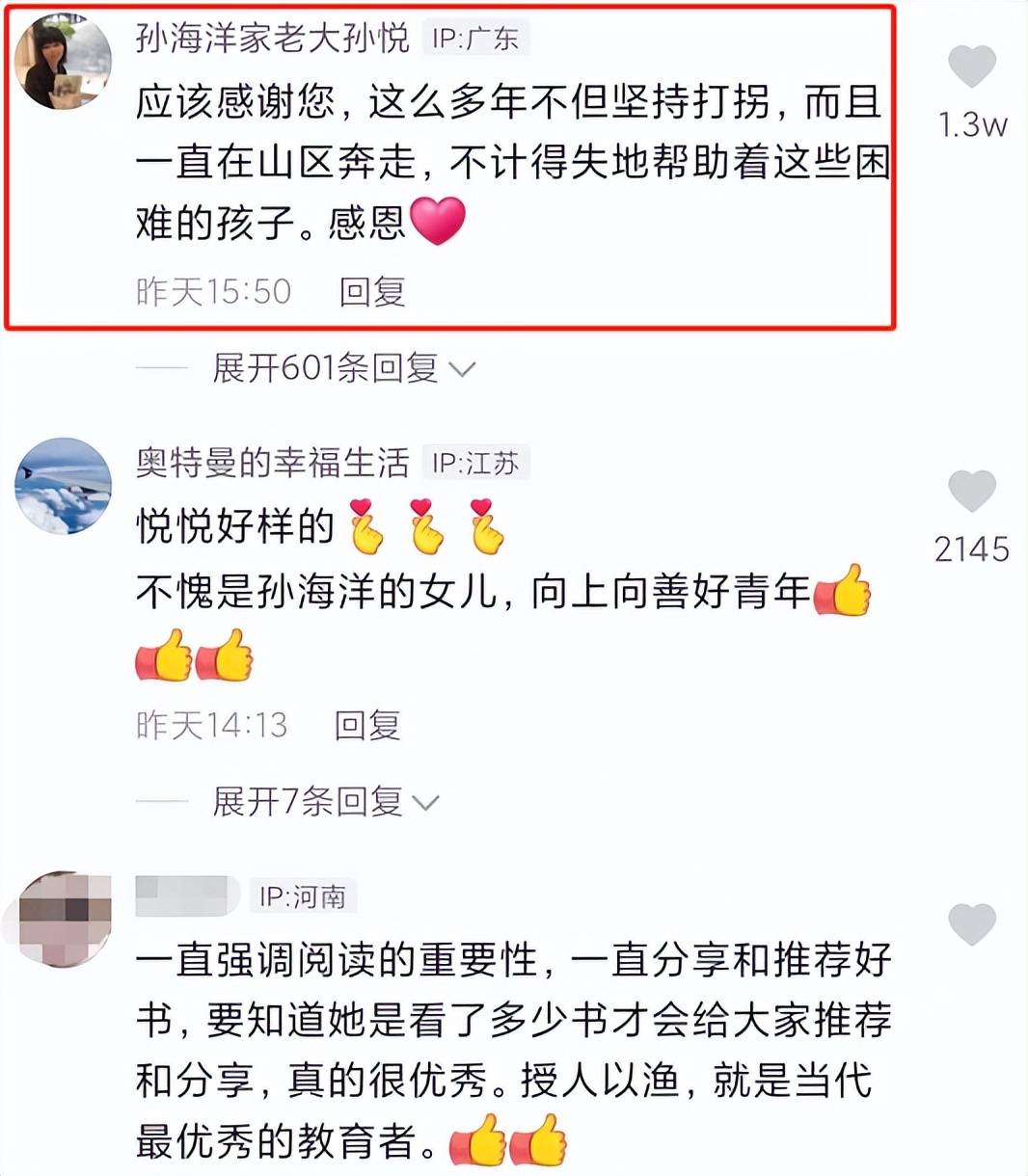Expand the 7 replies

coord(324,802)
